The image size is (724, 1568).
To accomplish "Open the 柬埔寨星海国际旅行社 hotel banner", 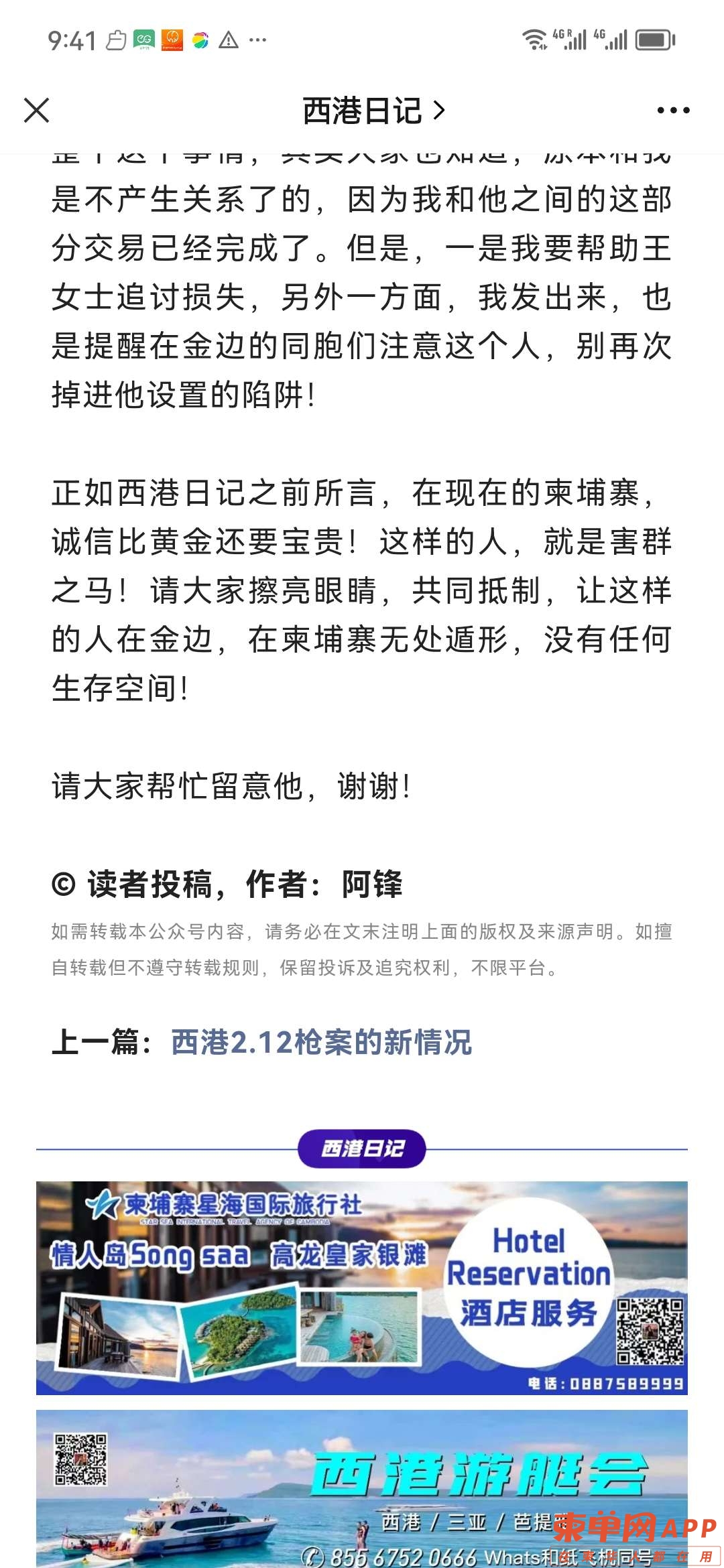I will pos(362,1288).
